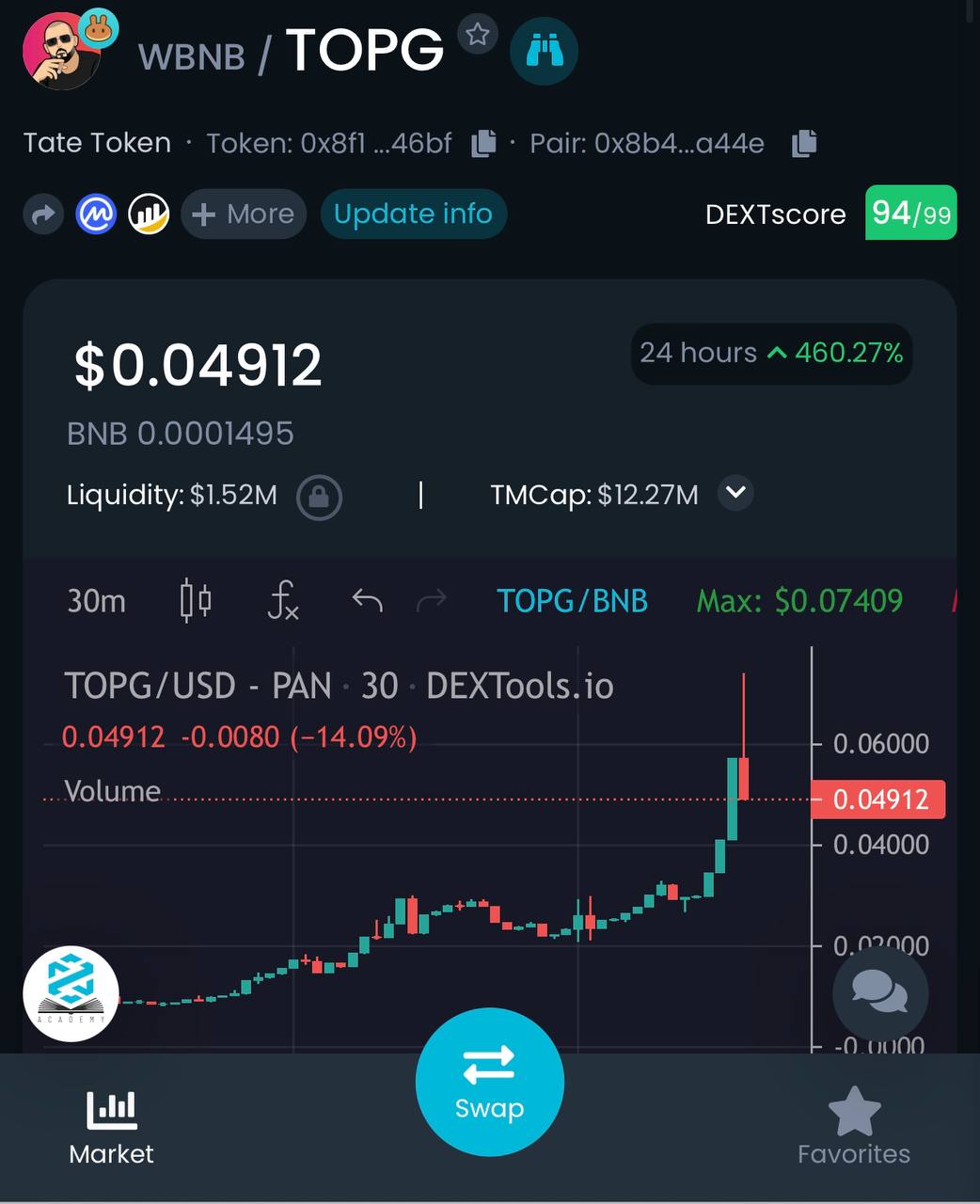Switch chart to TOPG/BNB
Viewport: 980px width, 1204px height.
click(x=572, y=601)
